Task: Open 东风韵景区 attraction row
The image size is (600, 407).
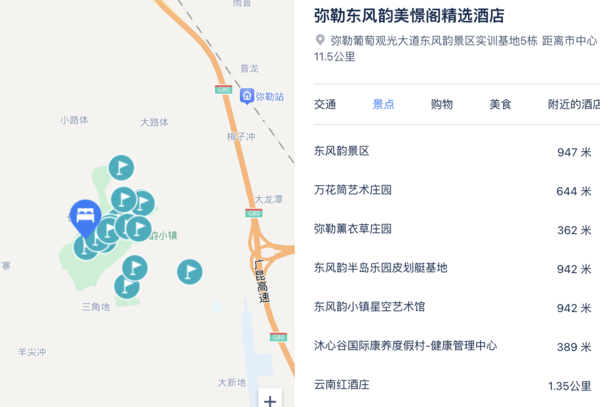Action: click(452, 151)
